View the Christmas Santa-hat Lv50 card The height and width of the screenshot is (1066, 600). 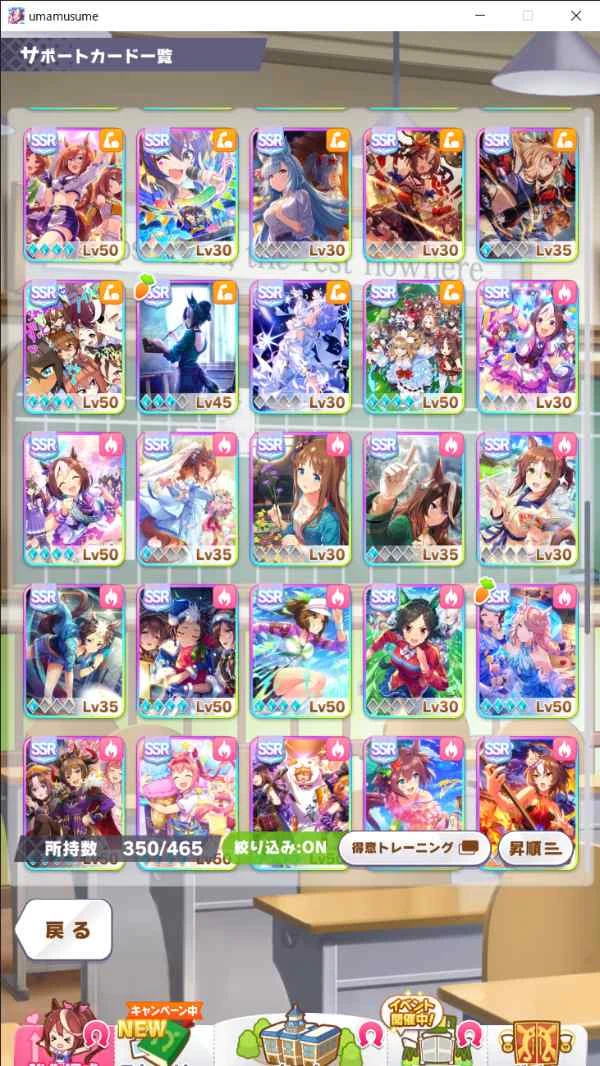(188, 651)
